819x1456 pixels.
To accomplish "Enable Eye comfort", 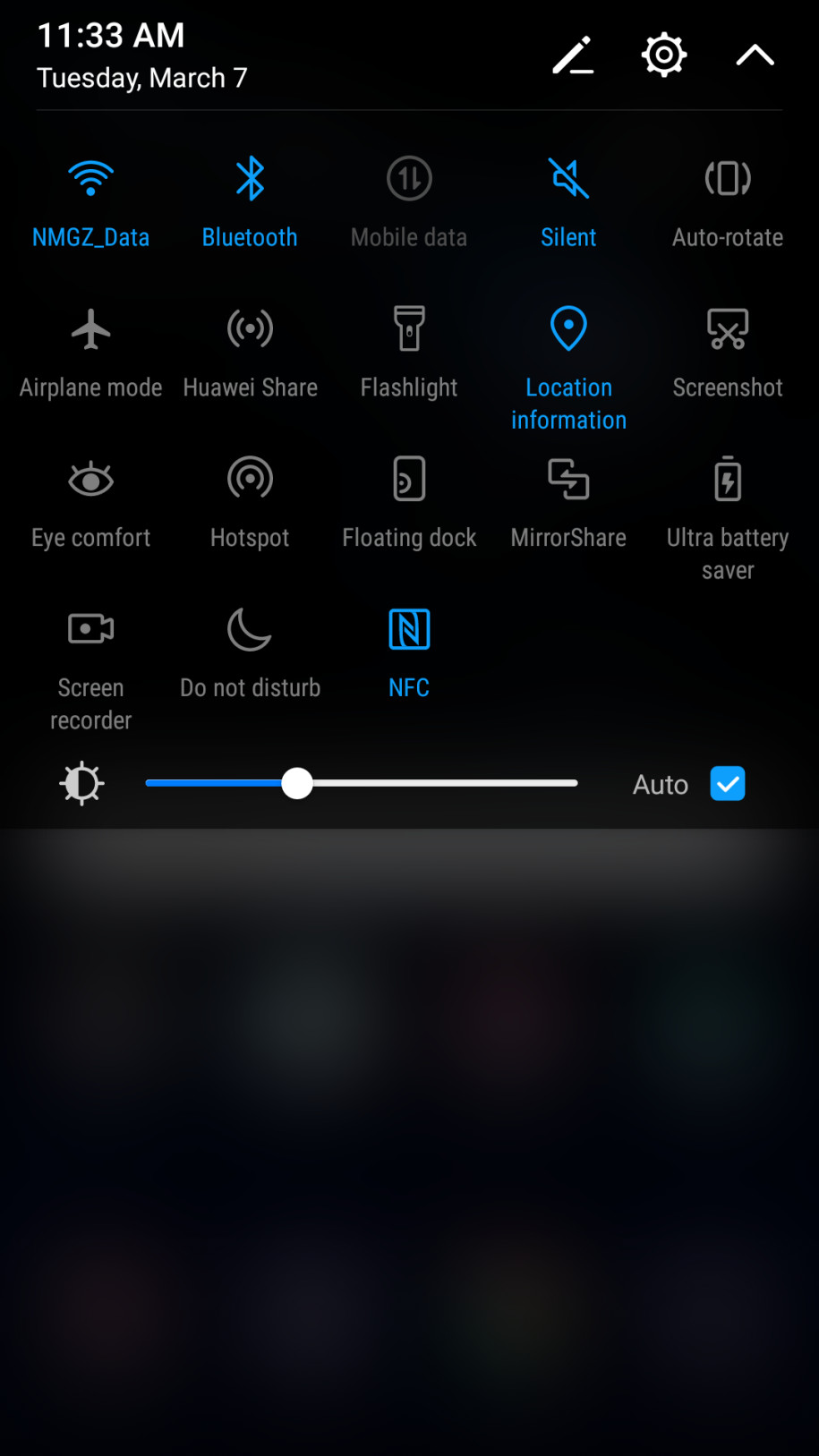I will 90,480.
